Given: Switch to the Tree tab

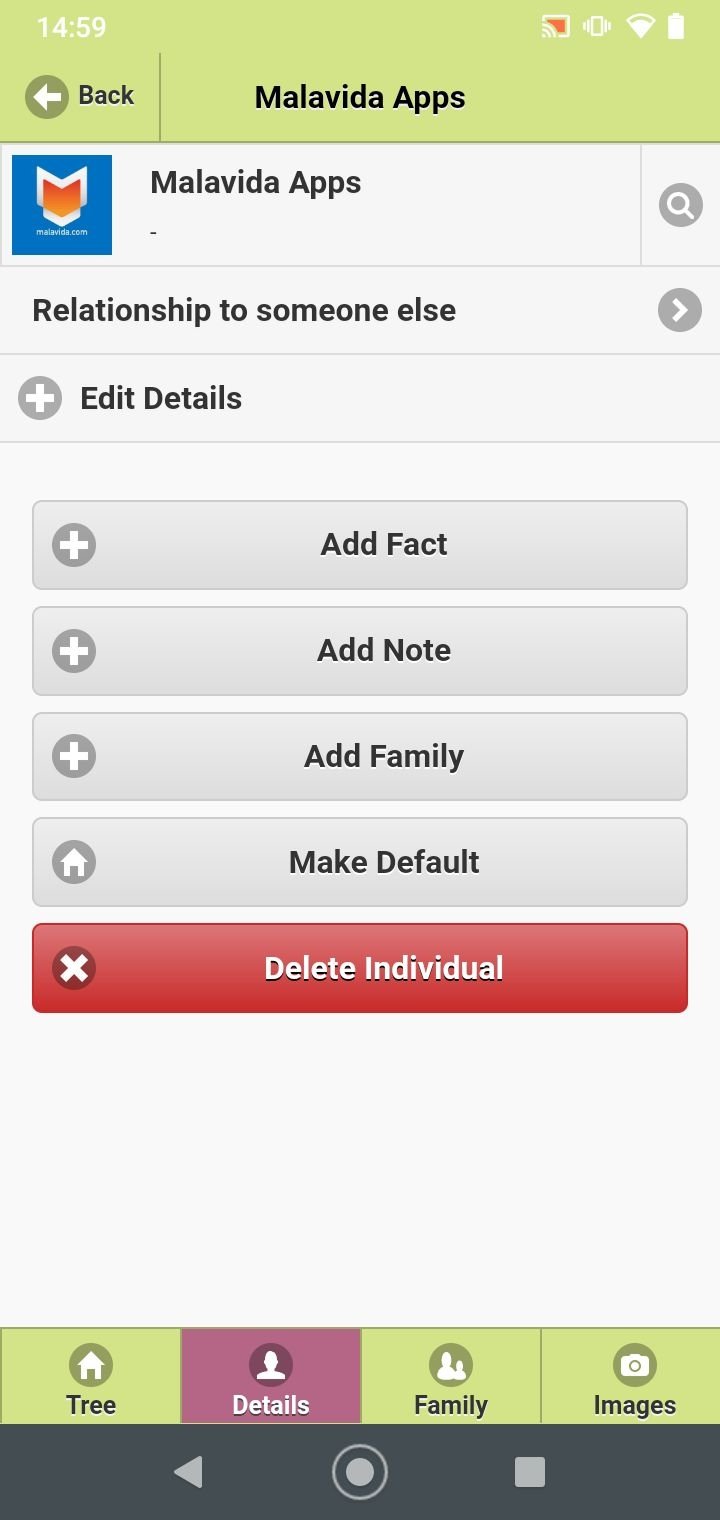Looking at the screenshot, I should click(x=90, y=1376).
